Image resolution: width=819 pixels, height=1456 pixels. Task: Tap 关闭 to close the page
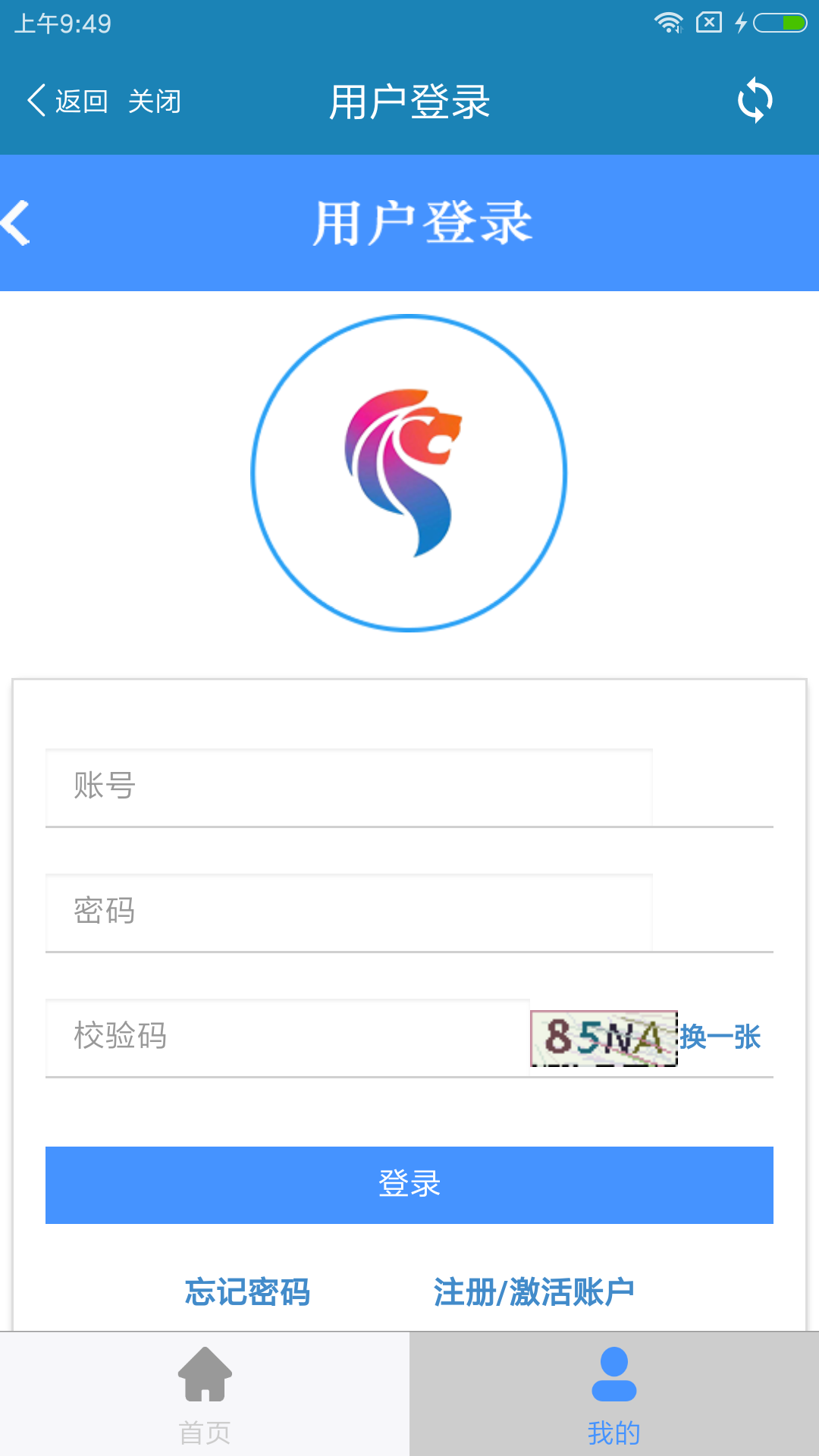pos(155,101)
